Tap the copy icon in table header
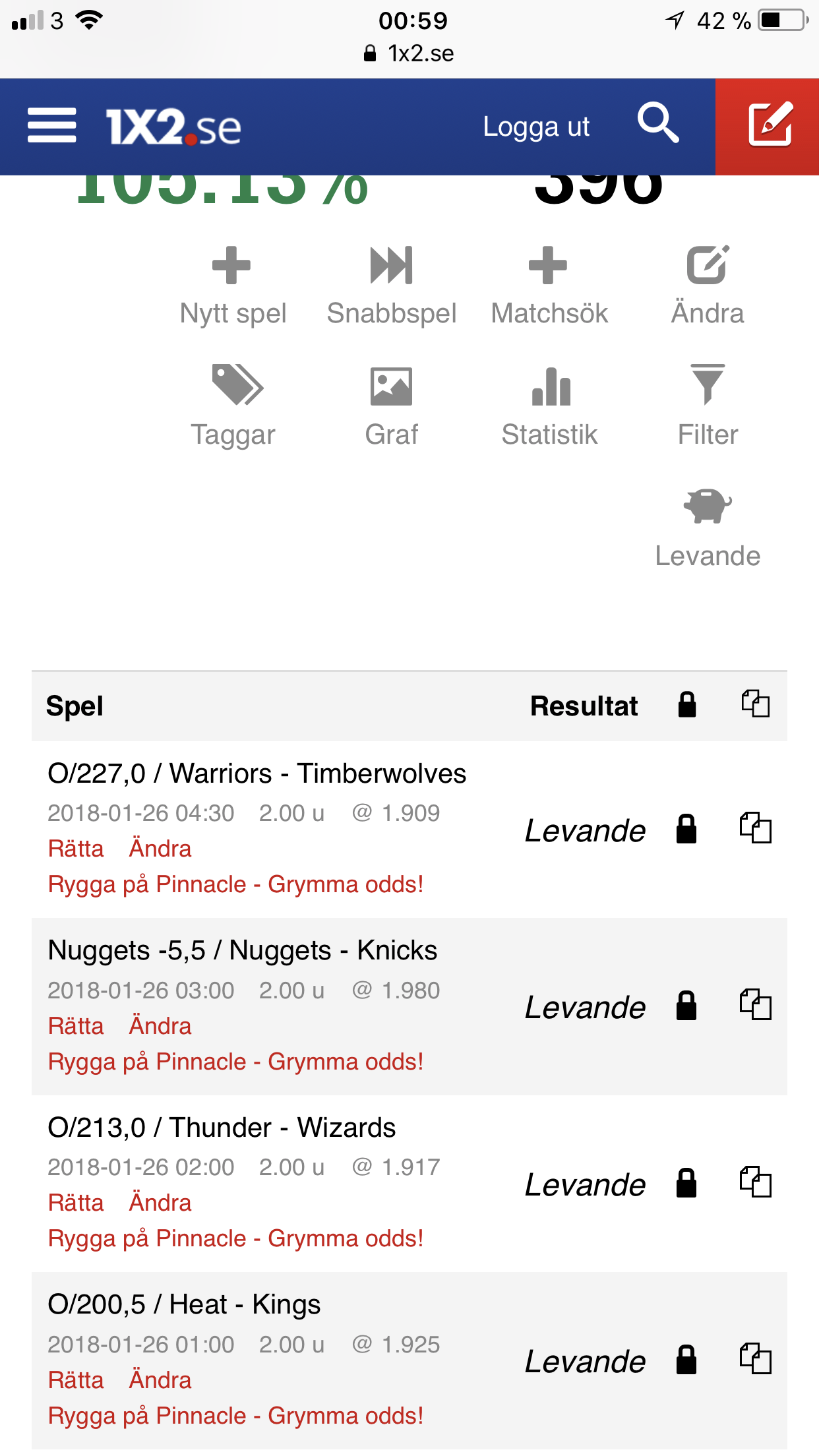 755,704
